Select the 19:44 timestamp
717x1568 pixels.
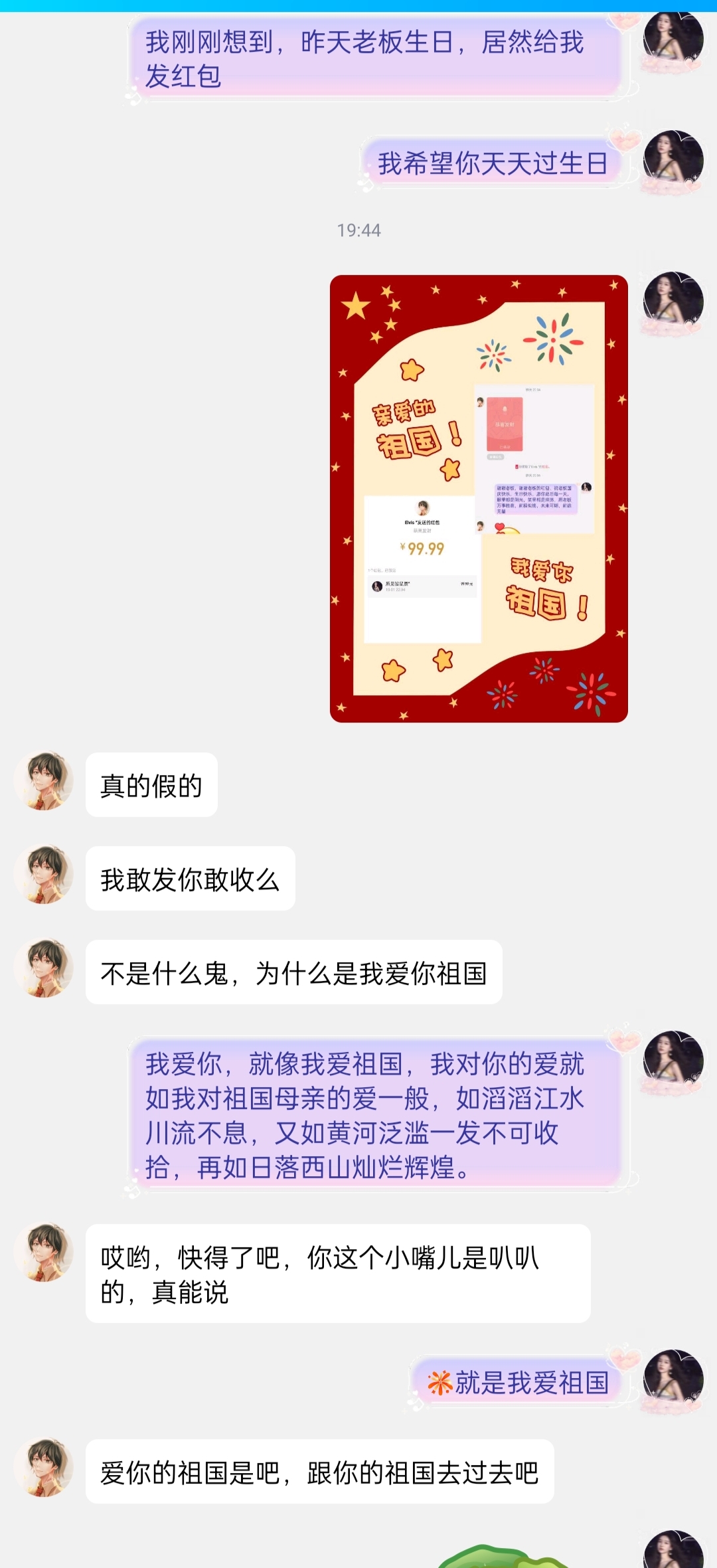[359, 230]
